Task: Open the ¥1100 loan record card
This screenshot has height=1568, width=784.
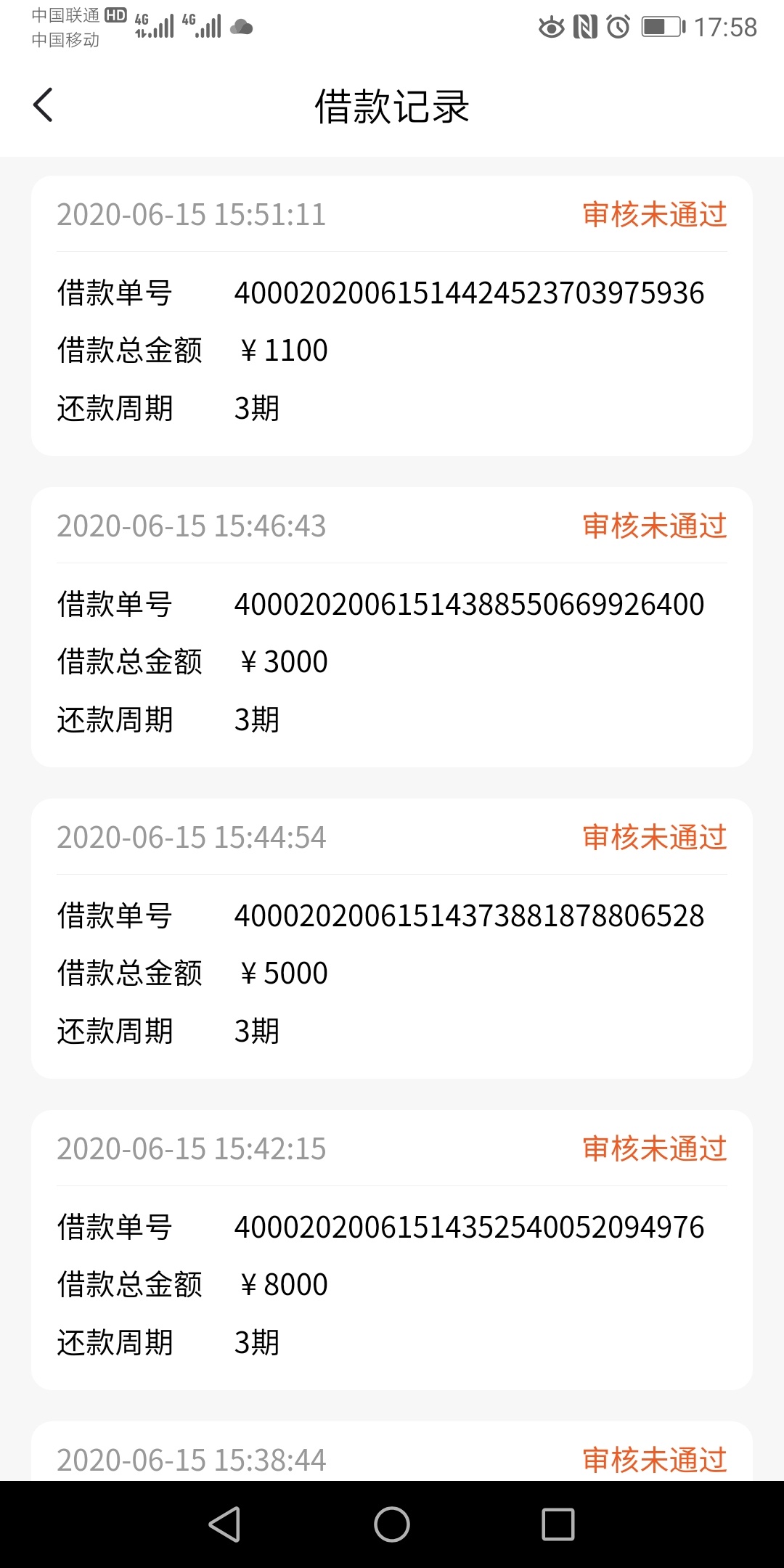Action: 392,316
